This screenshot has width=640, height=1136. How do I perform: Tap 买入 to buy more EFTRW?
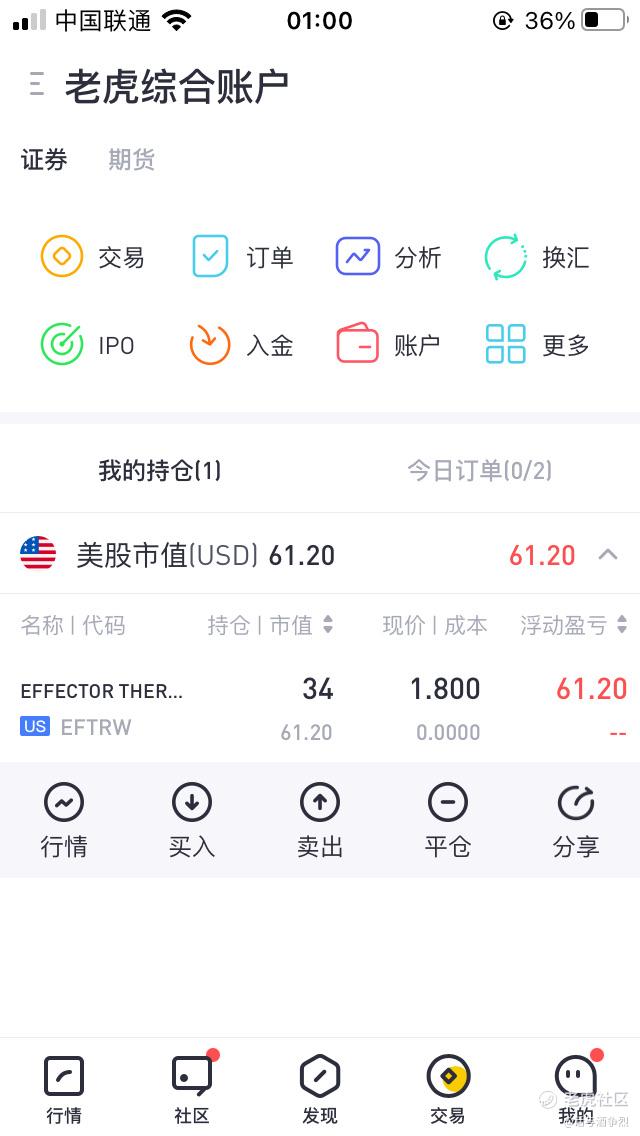coord(192,821)
